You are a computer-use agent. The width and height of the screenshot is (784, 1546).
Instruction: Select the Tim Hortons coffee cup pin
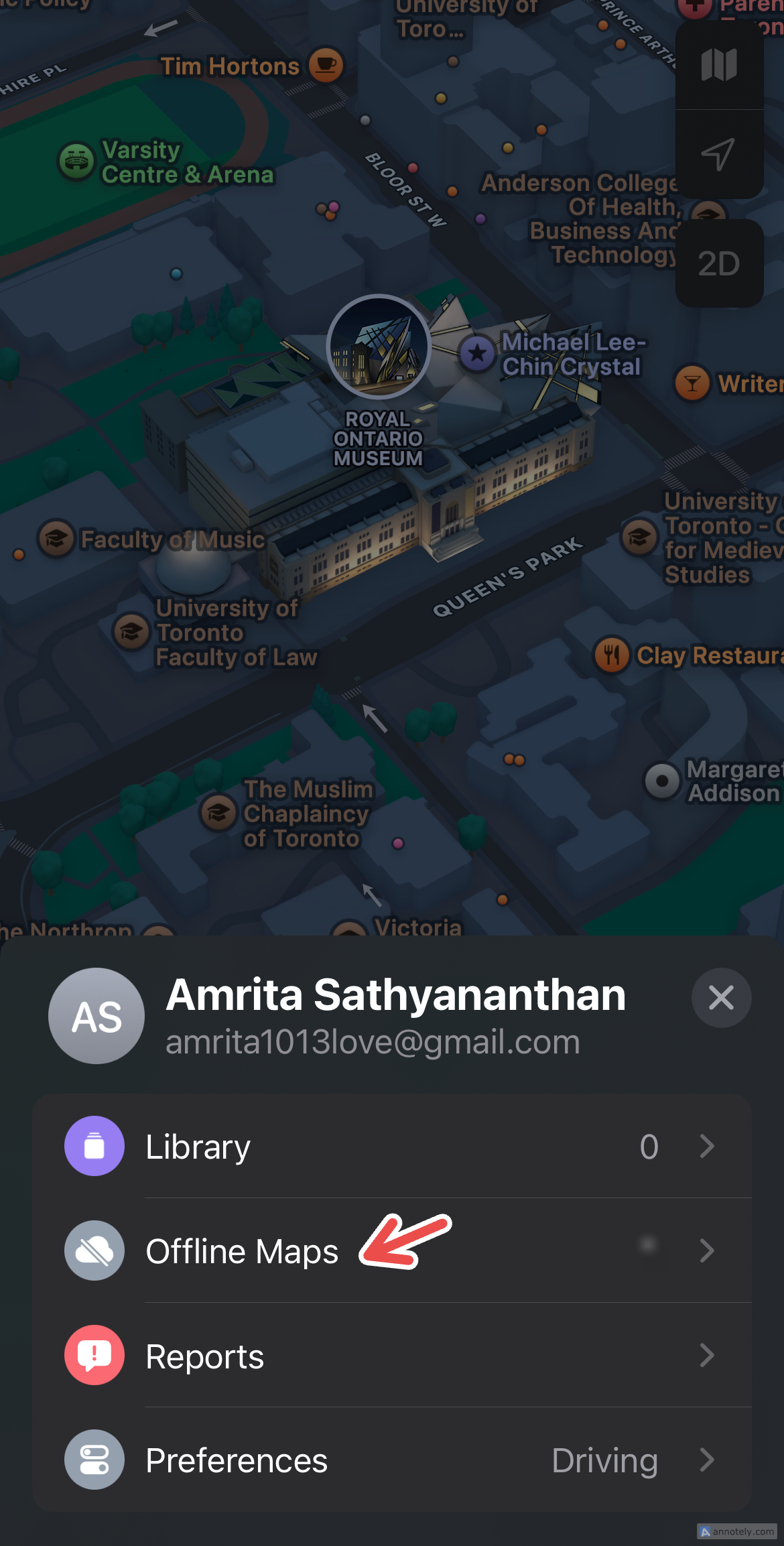click(x=324, y=65)
